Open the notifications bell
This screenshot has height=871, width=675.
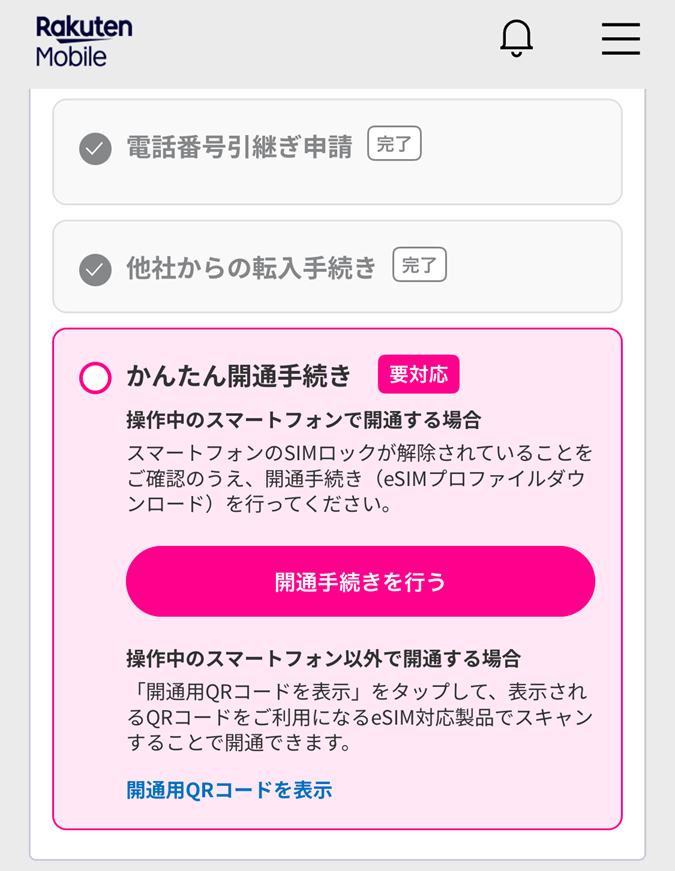[516, 39]
